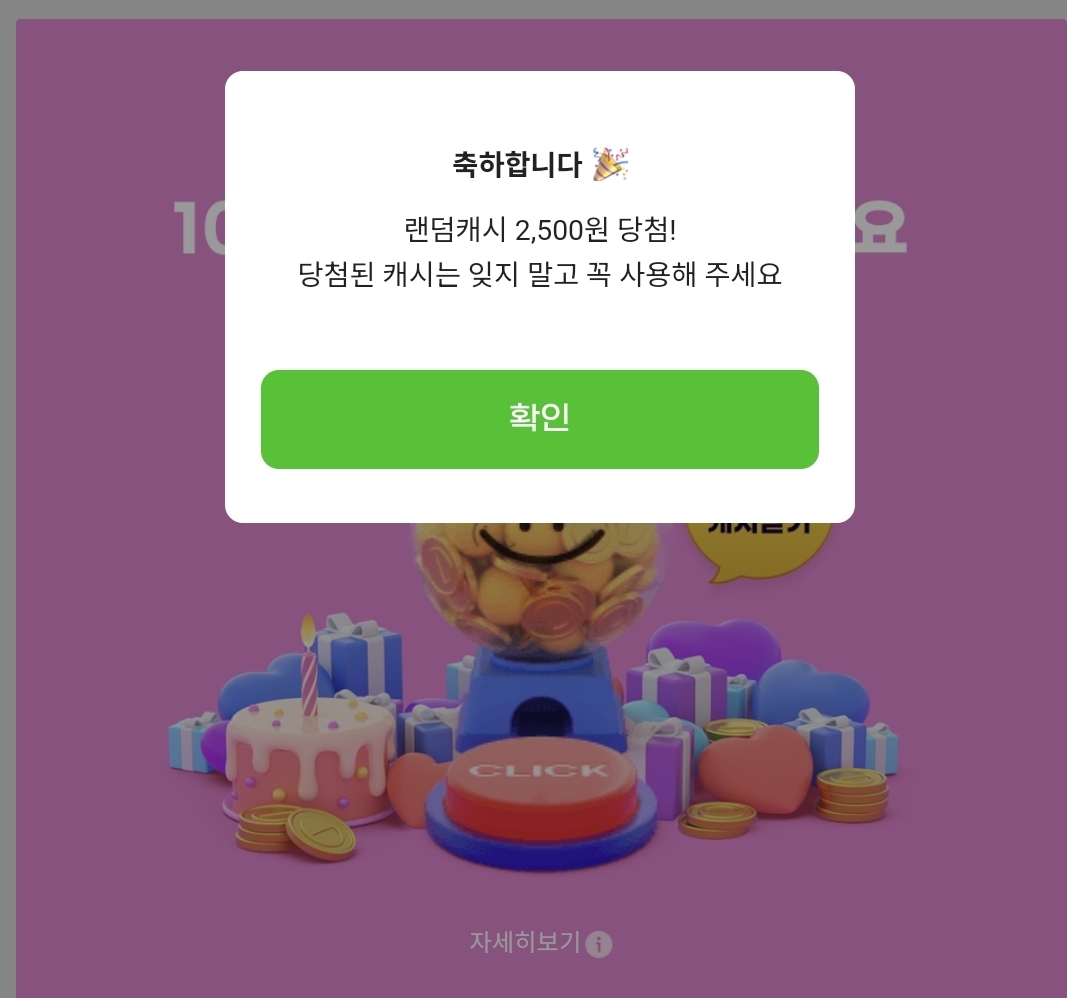Confirm the prize with 확인 button
Viewport: 1067px width, 998px height.
pyautogui.click(x=539, y=419)
